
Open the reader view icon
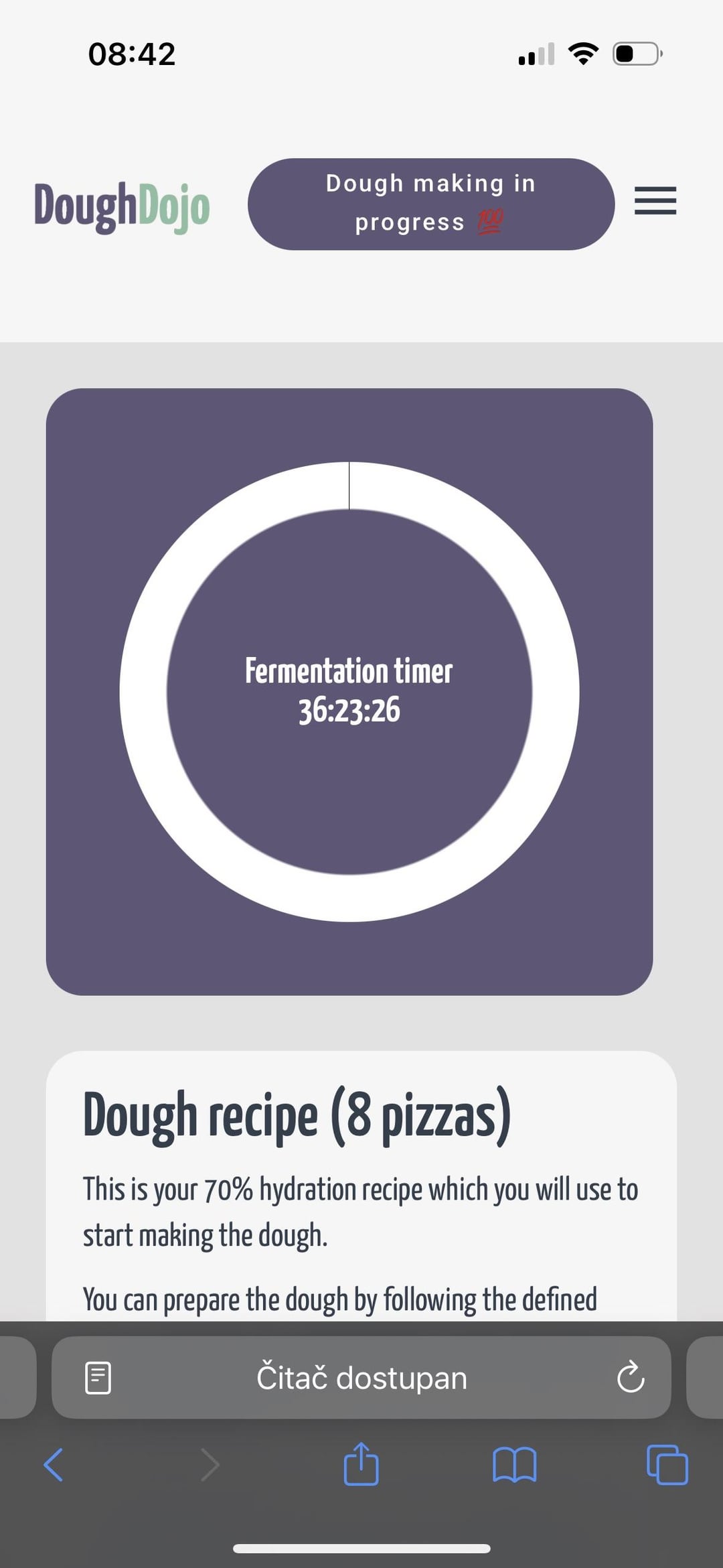(x=98, y=1378)
